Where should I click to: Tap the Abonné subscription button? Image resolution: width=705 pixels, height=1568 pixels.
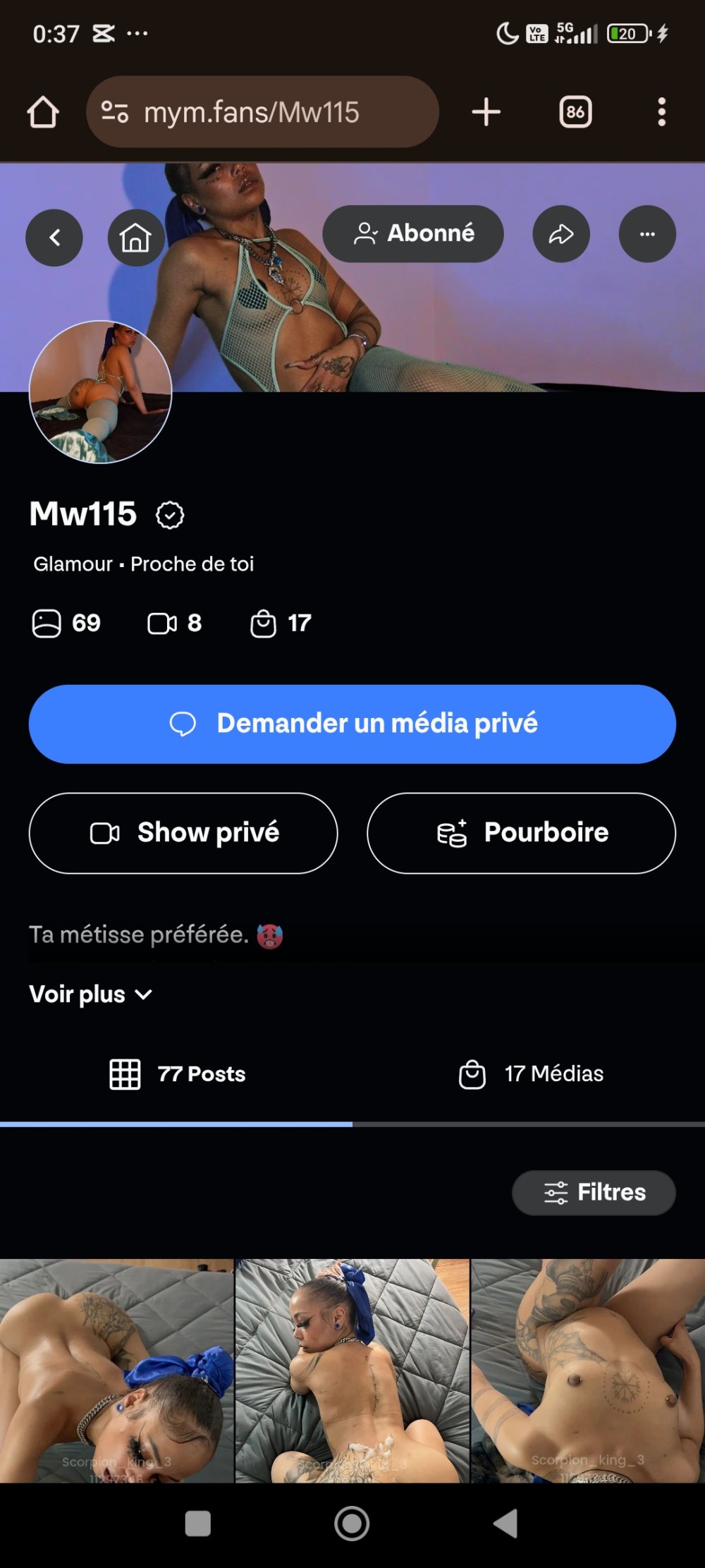click(x=413, y=234)
